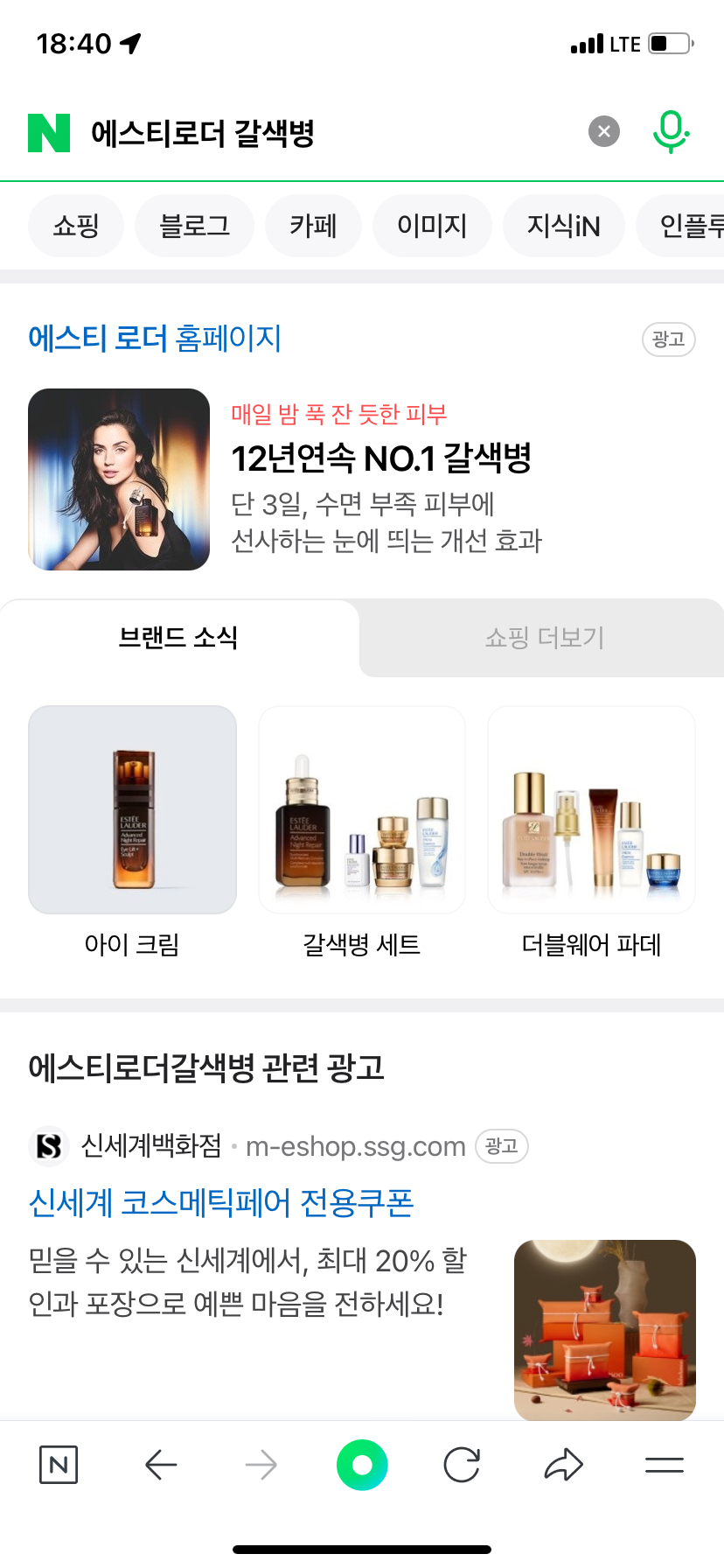
Task: Show 이미지 search results
Action: (432, 226)
